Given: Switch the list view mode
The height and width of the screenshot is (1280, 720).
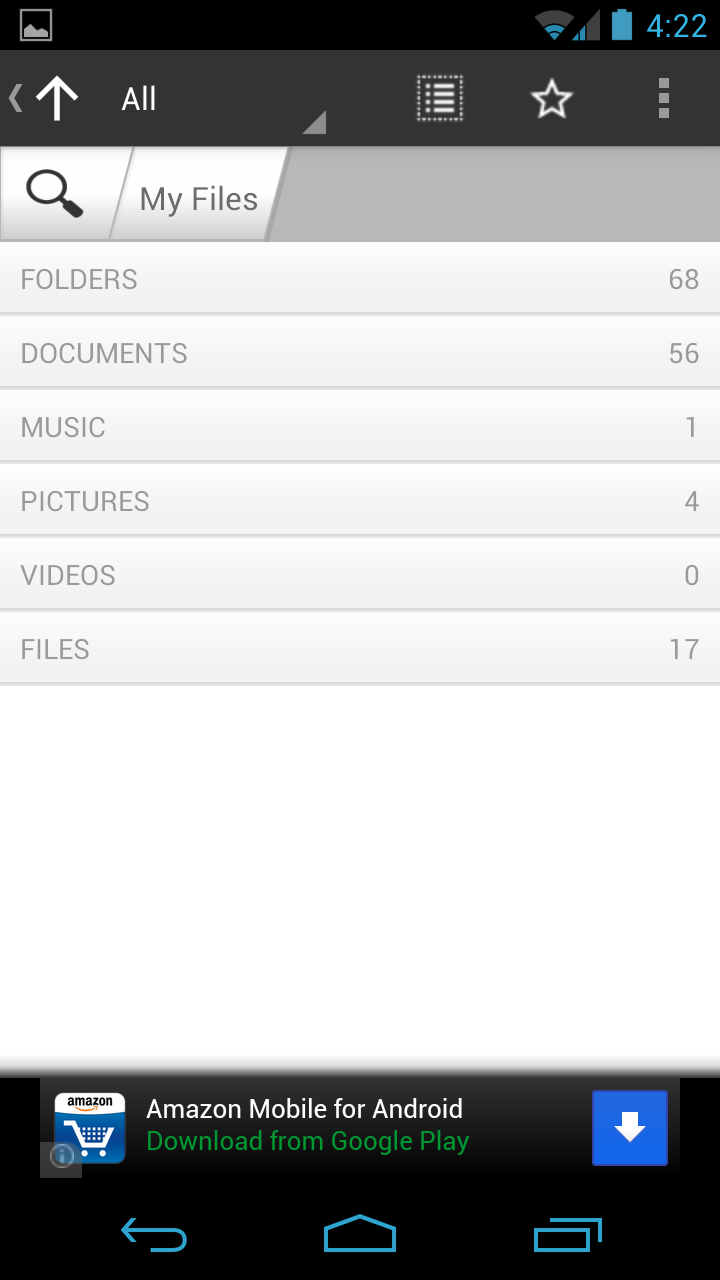Looking at the screenshot, I should click(x=440, y=99).
